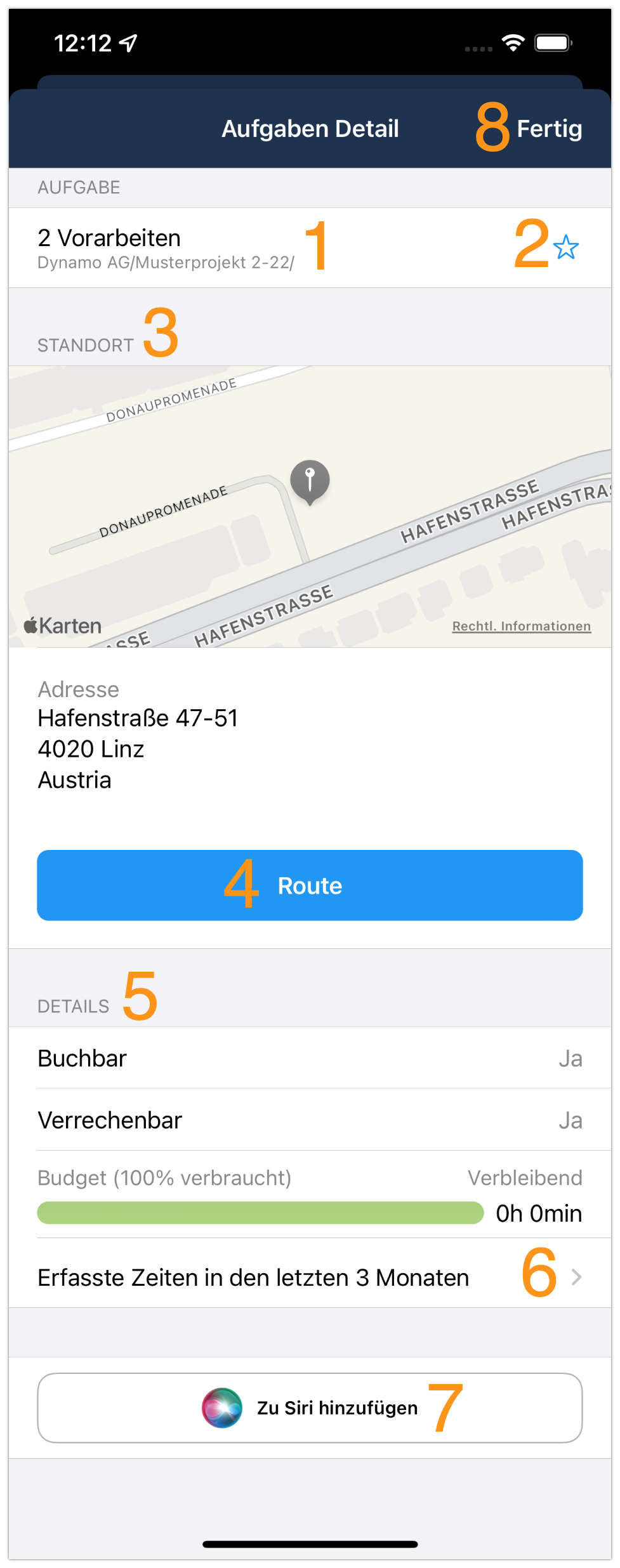
Task: Mark 2 Vorarbeiten as favorite with star
Action: point(565,247)
